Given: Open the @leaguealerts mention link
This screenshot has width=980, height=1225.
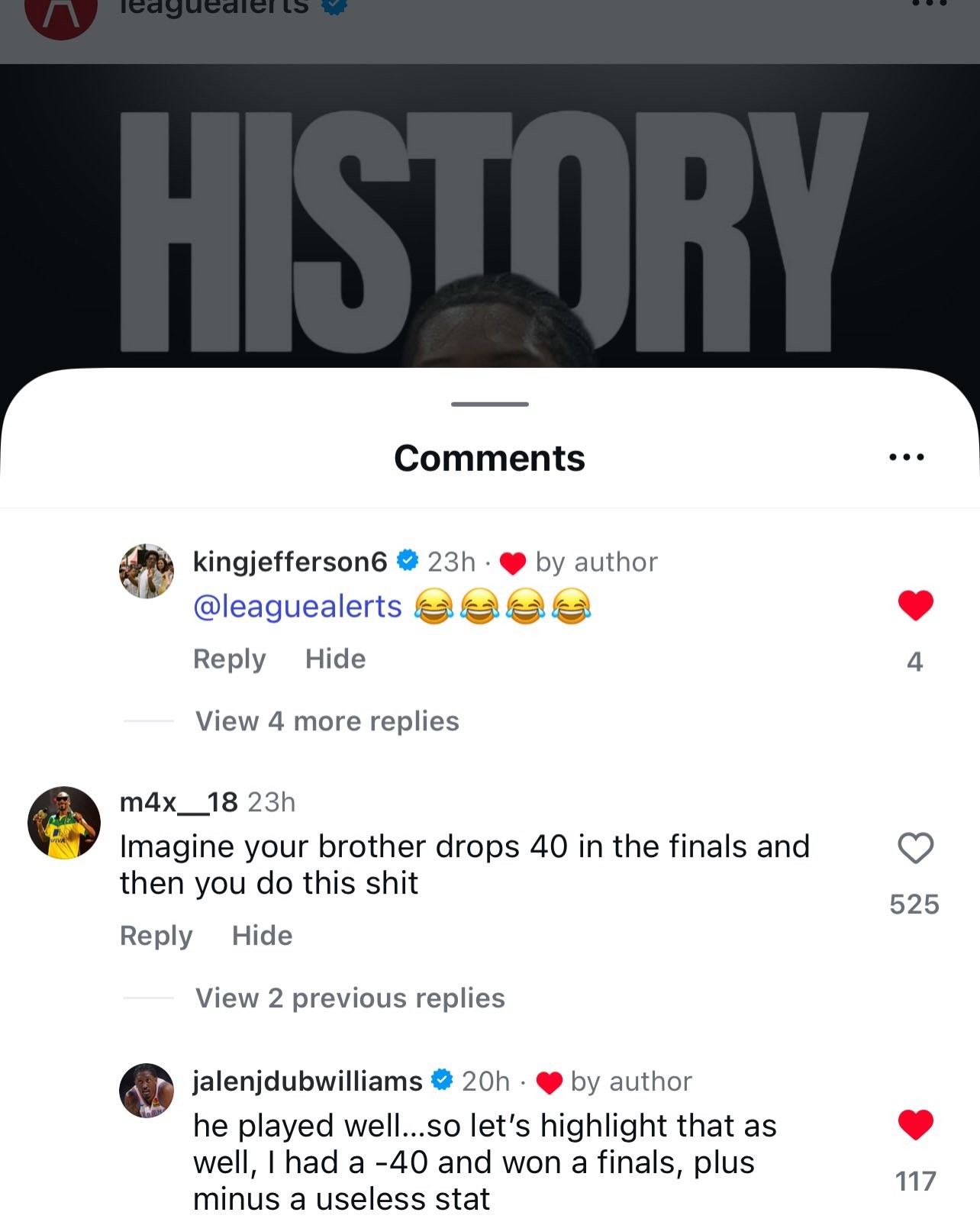Looking at the screenshot, I should coord(297,607).
